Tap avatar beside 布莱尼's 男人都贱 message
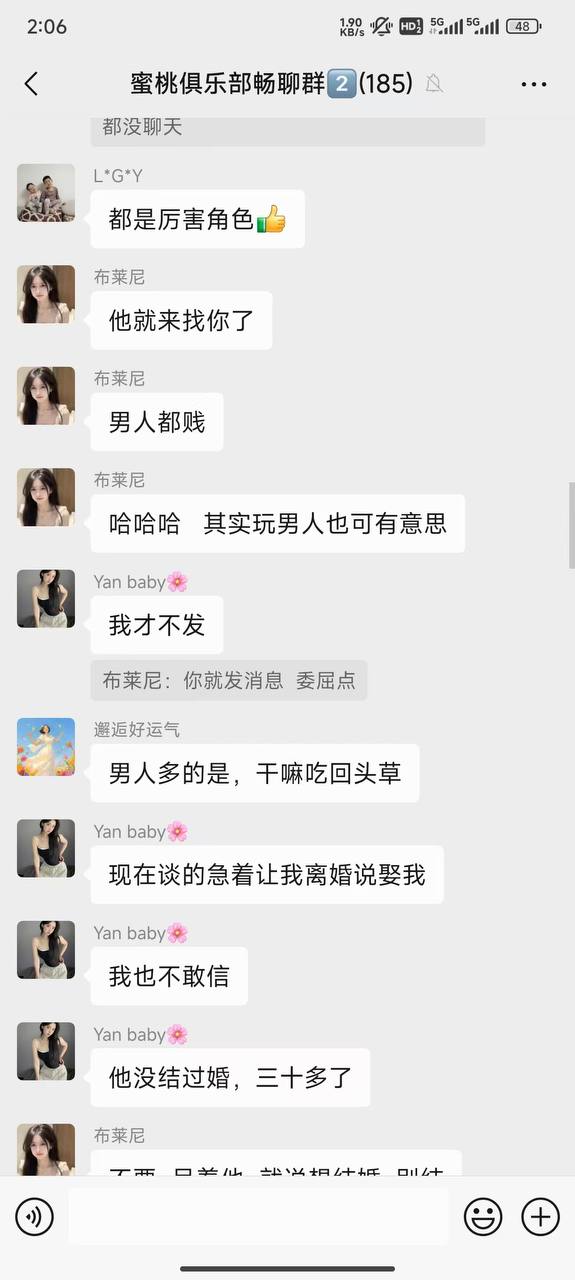Viewport: 575px width, 1280px height. 46,396
